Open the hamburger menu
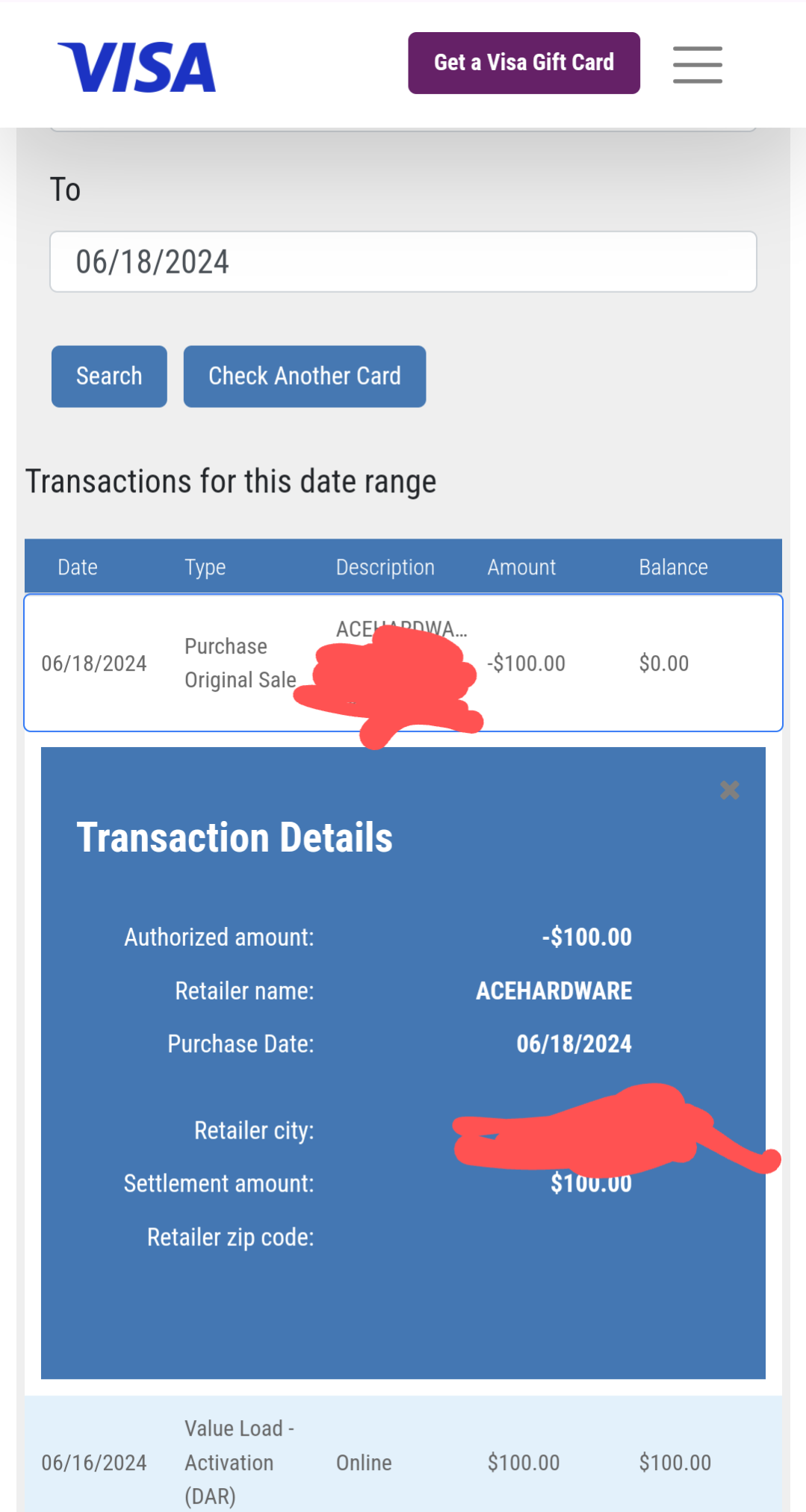 pyautogui.click(x=697, y=64)
